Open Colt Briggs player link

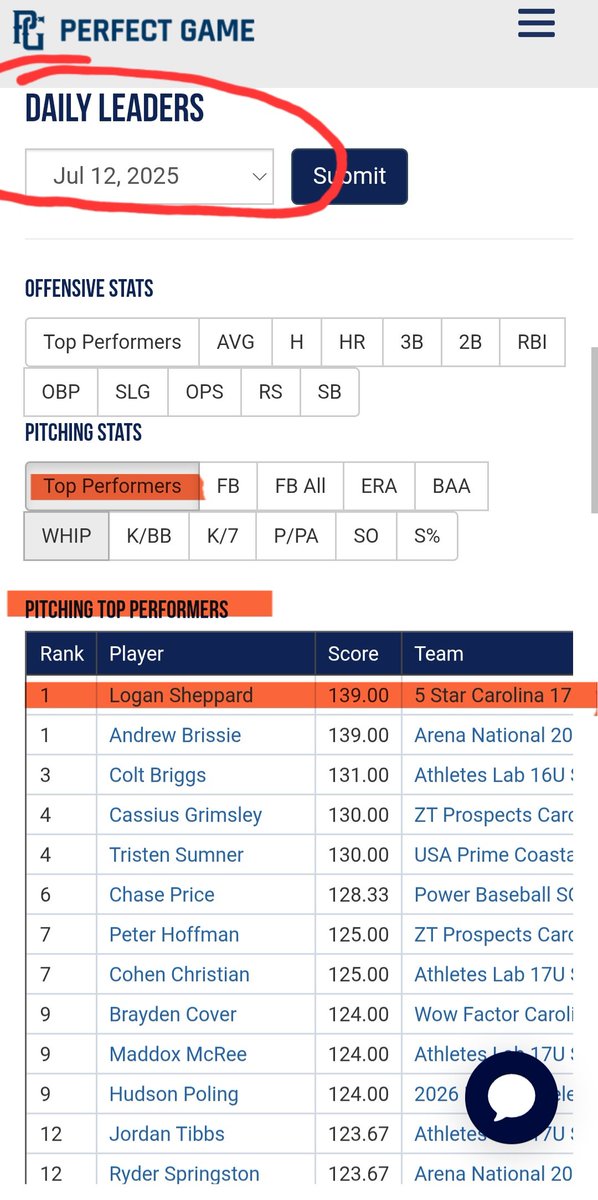click(157, 775)
